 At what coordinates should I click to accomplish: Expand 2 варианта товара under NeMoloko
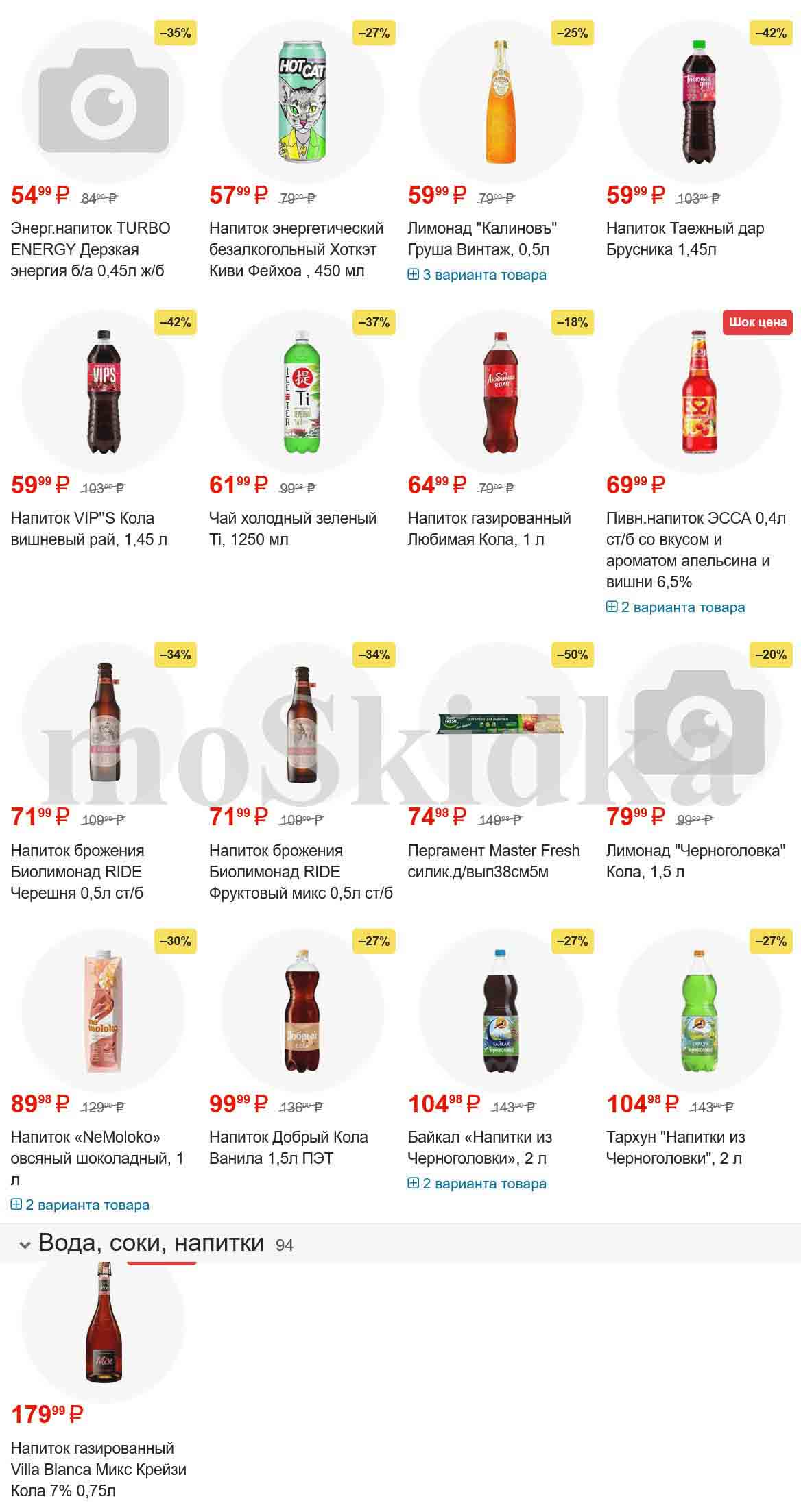point(80,1205)
